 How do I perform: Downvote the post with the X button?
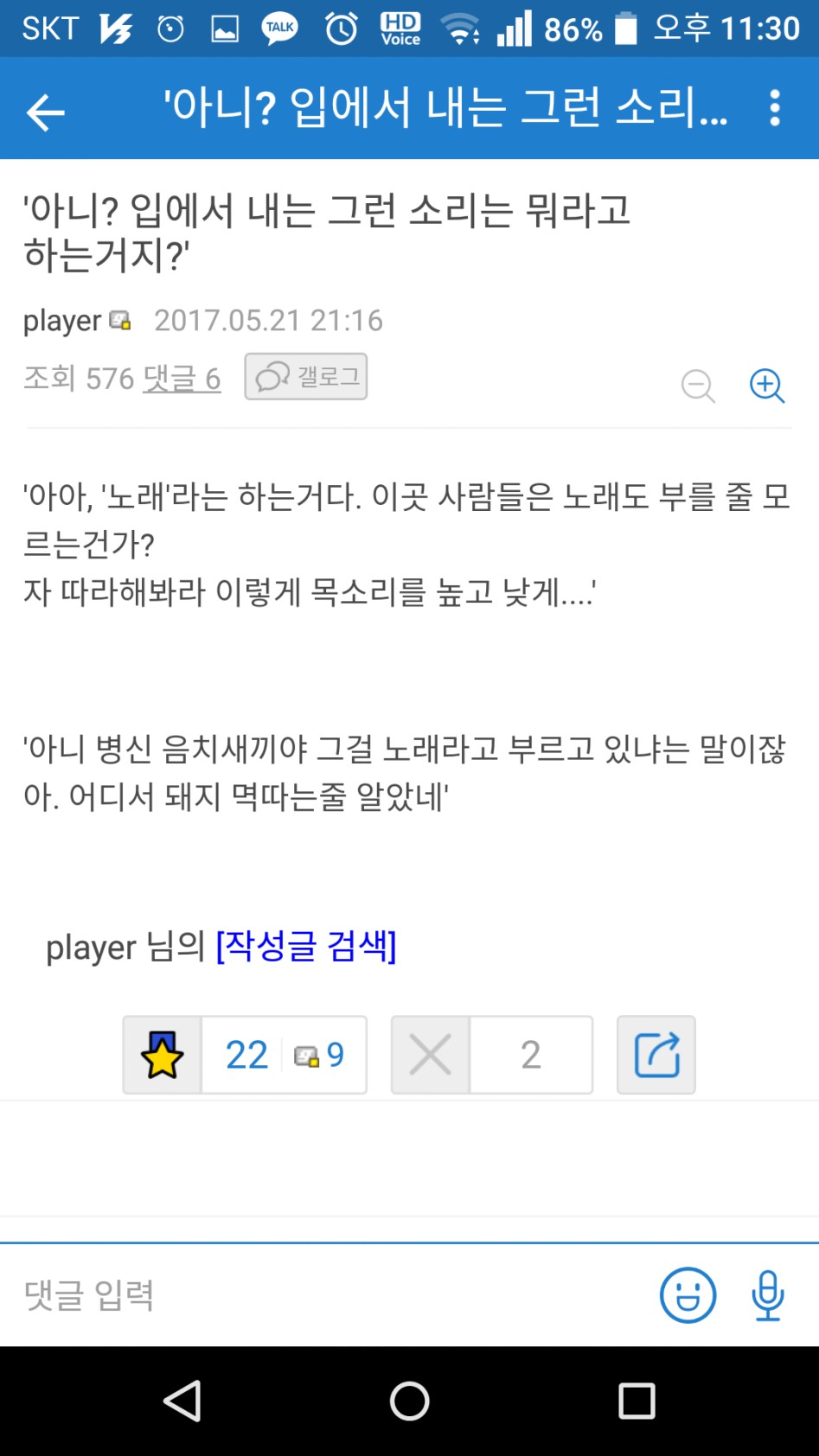(430, 1055)
